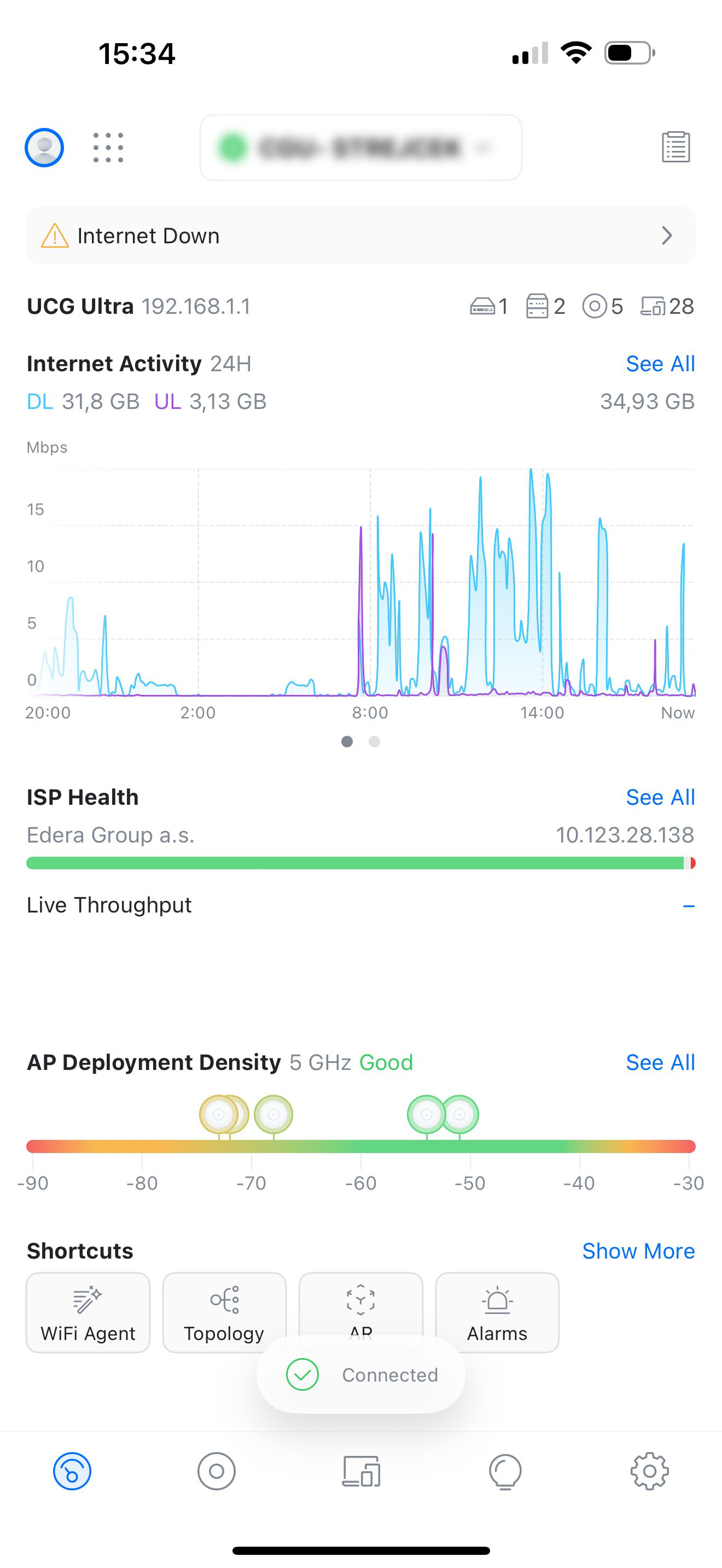Collapse the Live Throughput section
The width and height of the screenshot is (722, 1568).
pos(688,906)
